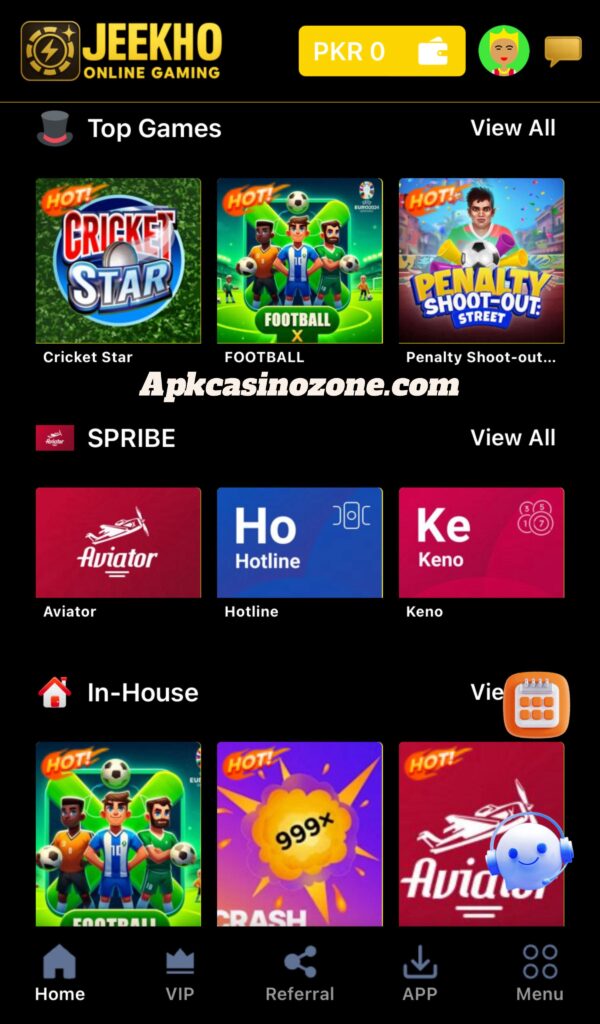The height and width of the screenshot is (1024, 600).
Task: View all Top Games
Action: click(513, 128)
